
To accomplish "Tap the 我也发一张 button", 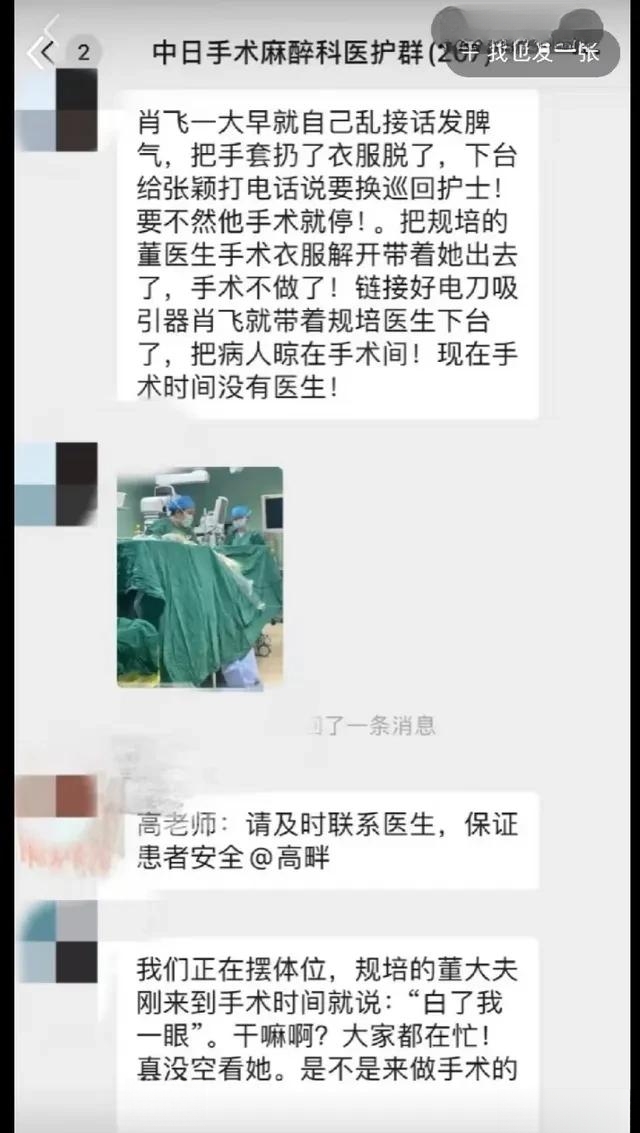I will click(x=539, y=52).
